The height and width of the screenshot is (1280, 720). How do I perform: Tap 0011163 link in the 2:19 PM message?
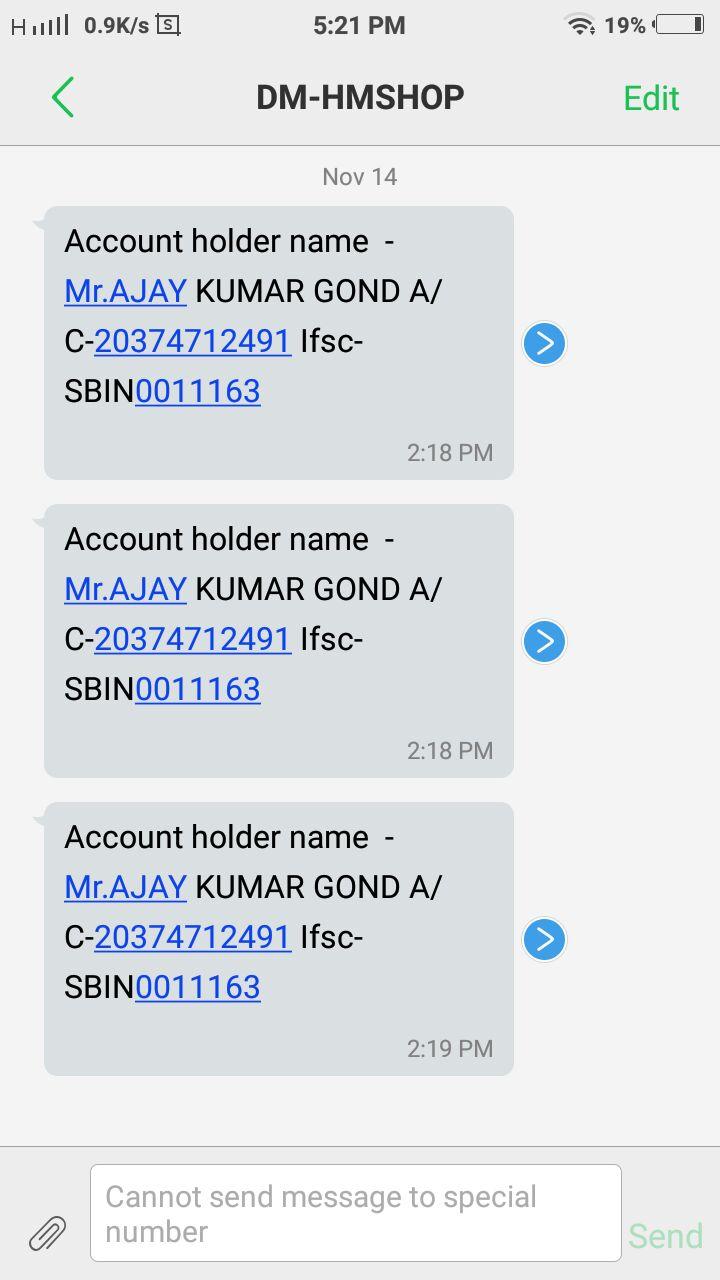(x=198, y=987)
